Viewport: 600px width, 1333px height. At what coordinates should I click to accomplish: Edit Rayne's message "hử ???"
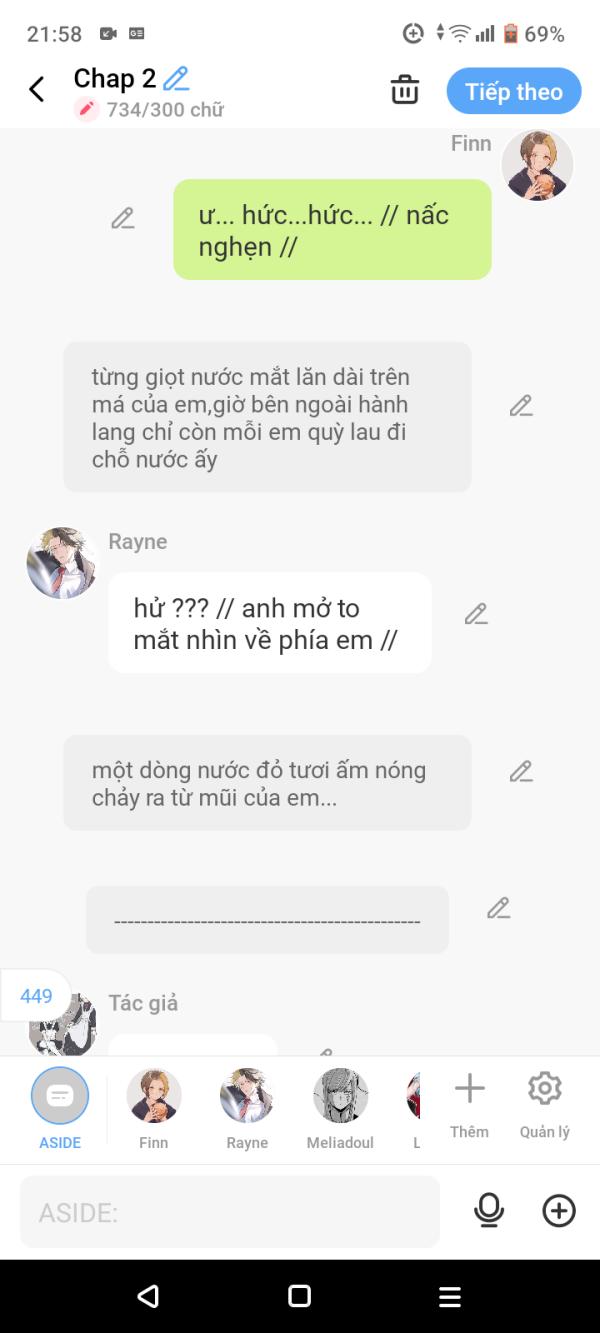(x=476, y=614)
